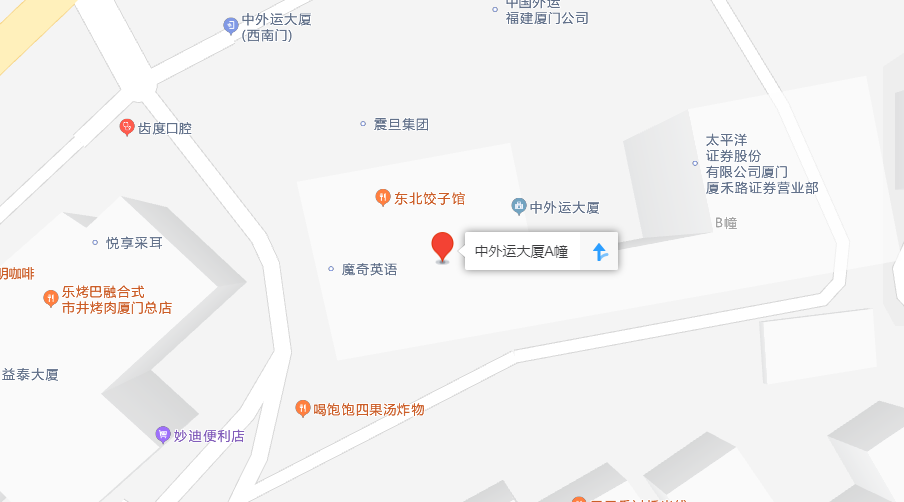Open the 中外运大厦A幢 info bubble

point(521,252)
